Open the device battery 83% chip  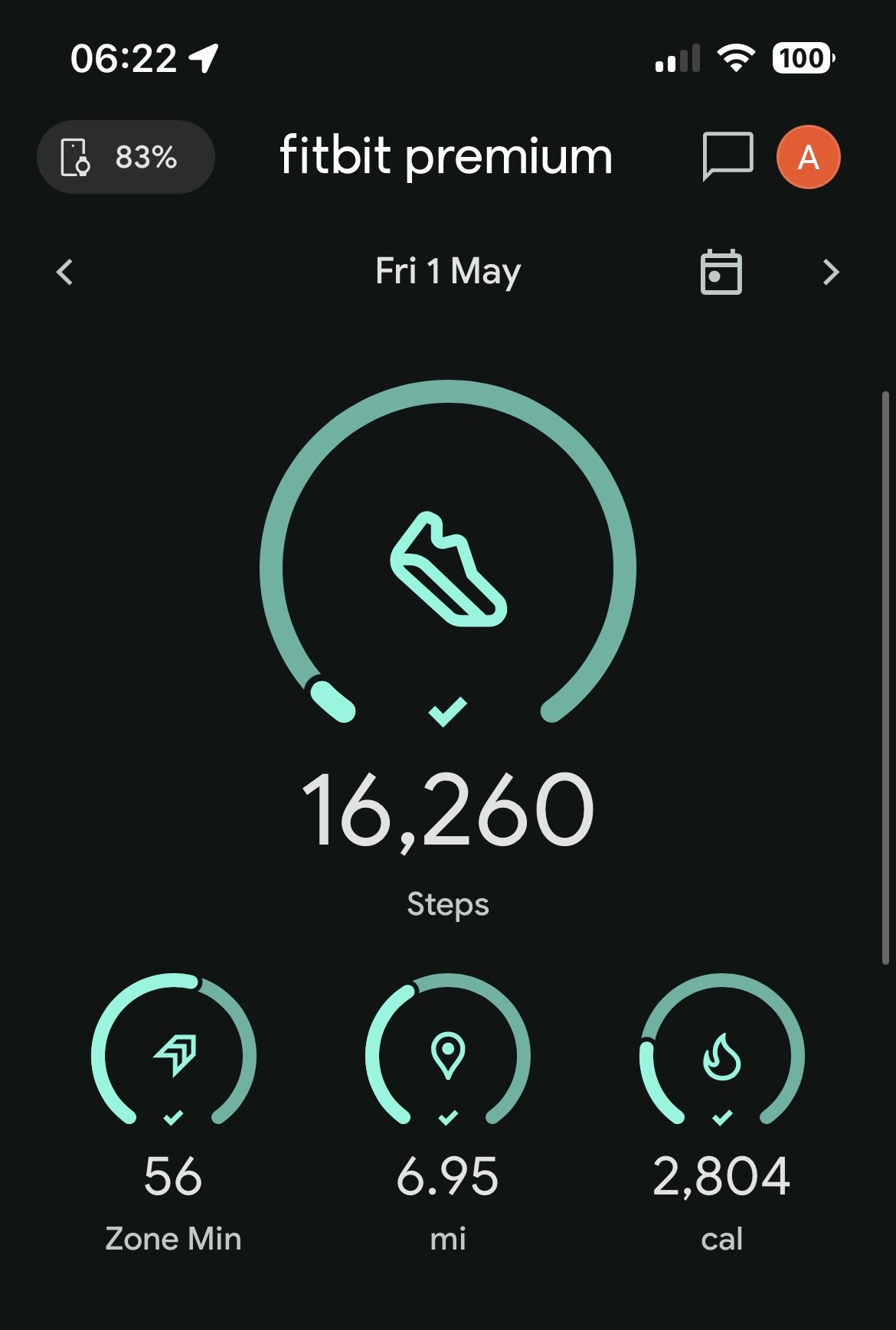(x=126, y=157)
